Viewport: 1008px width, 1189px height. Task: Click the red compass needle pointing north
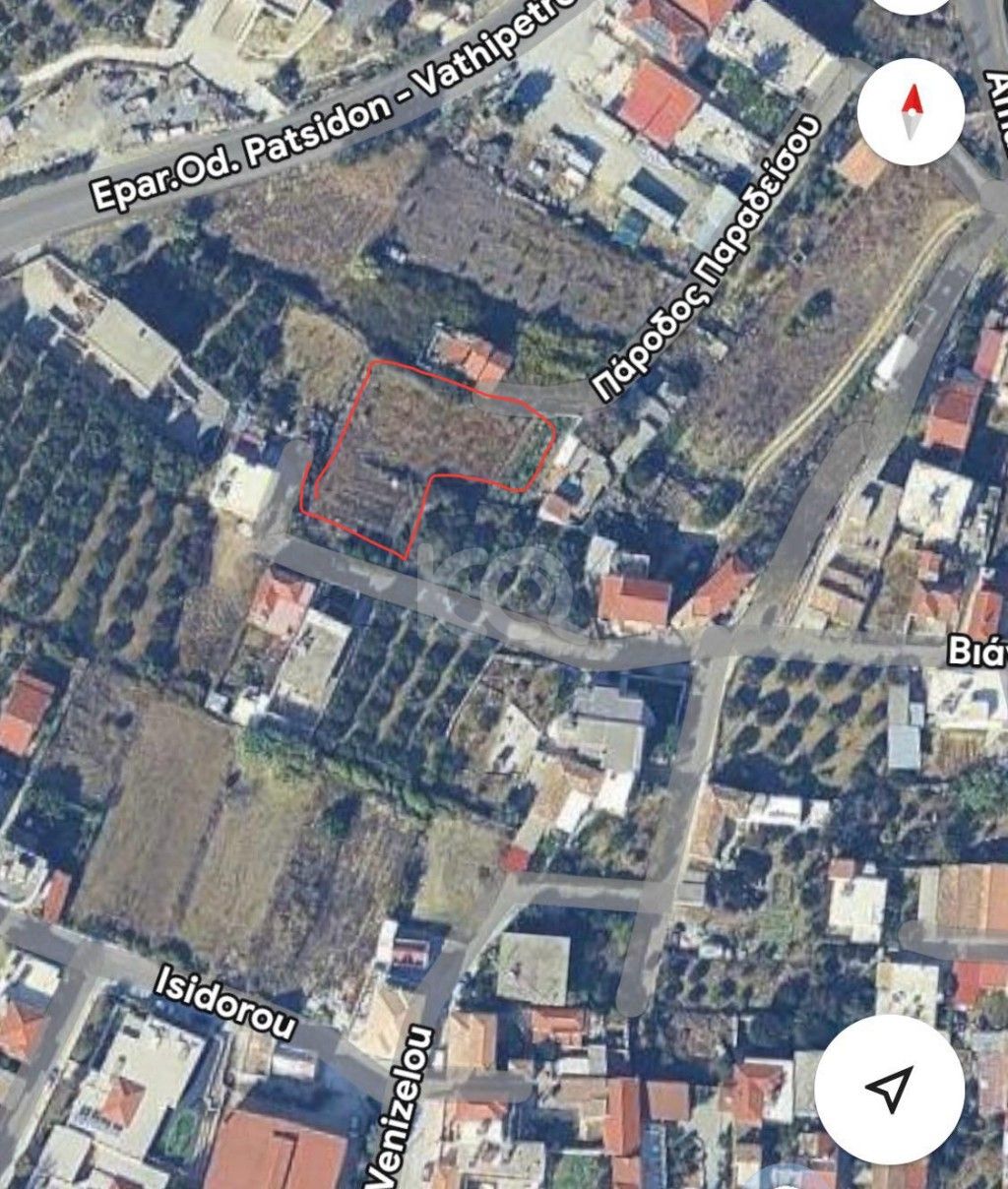pyautogui.click(x=911, y=98)
